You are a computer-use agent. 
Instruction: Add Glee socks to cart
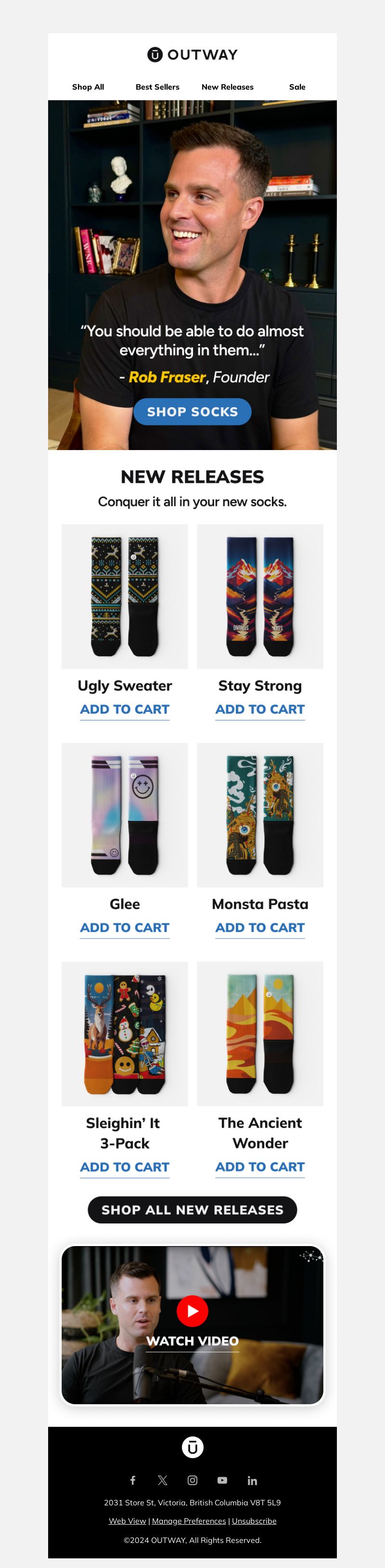tap(125, 928)
